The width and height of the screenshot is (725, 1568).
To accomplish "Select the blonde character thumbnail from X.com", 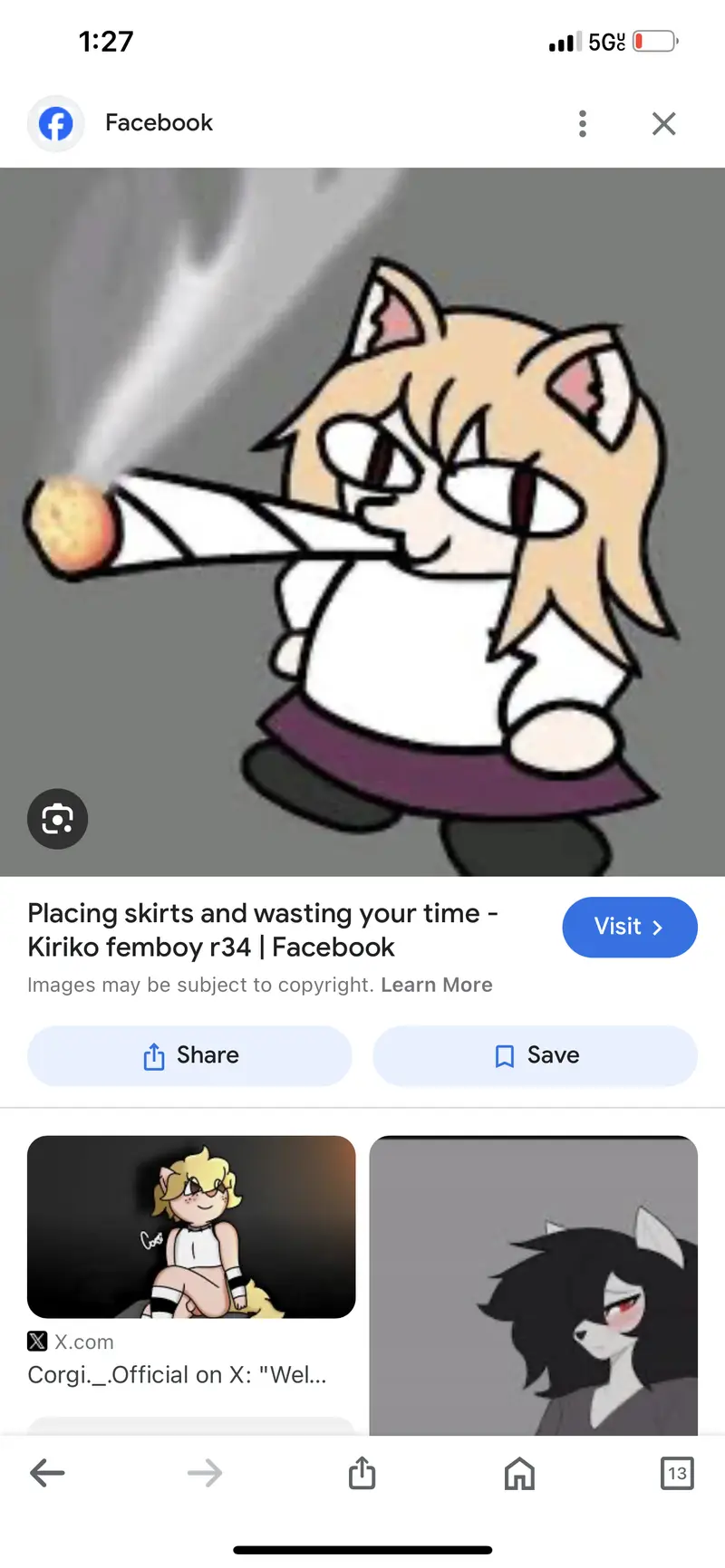I will click(190, 1226).
